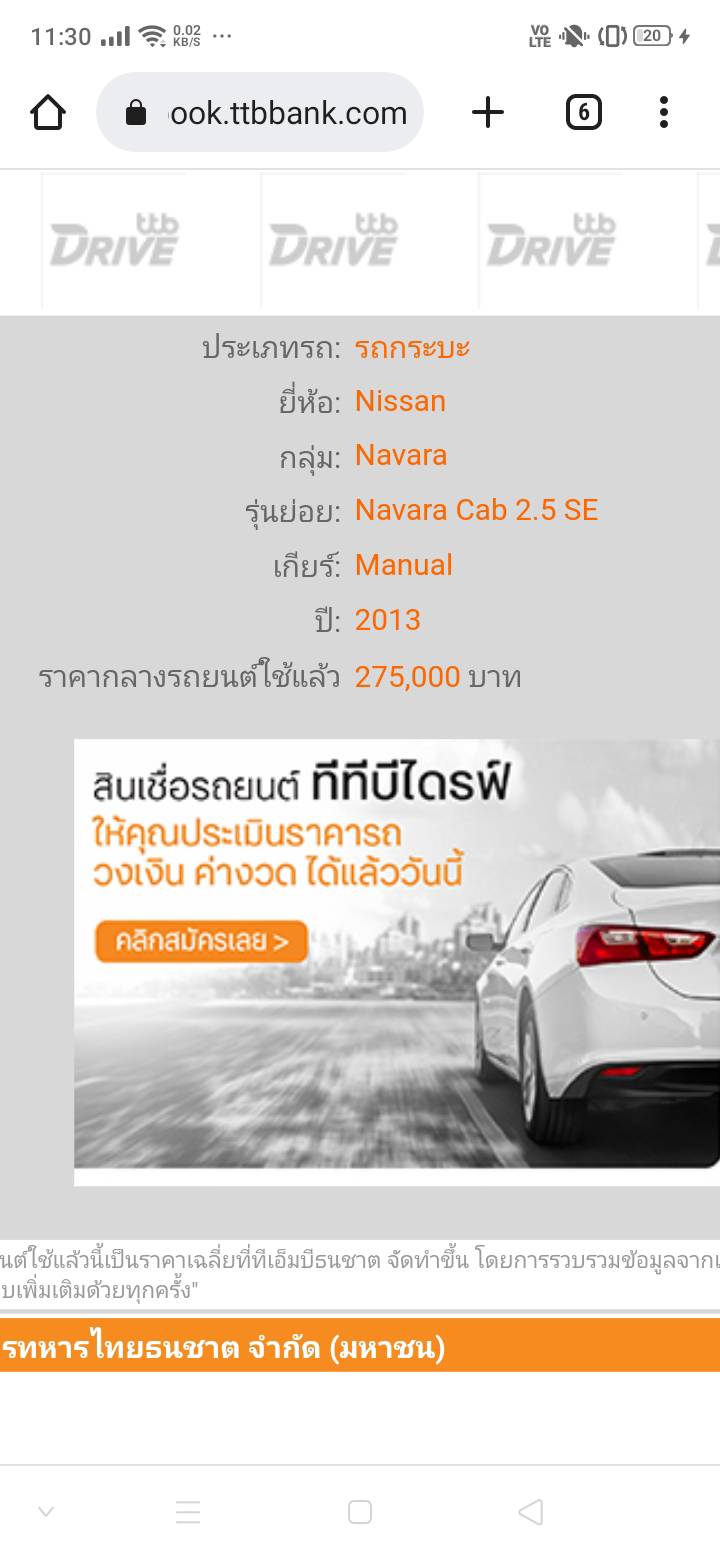Open the browser overflow menu
Viewport: 720px width, 1560px height.
click(663, 113)
